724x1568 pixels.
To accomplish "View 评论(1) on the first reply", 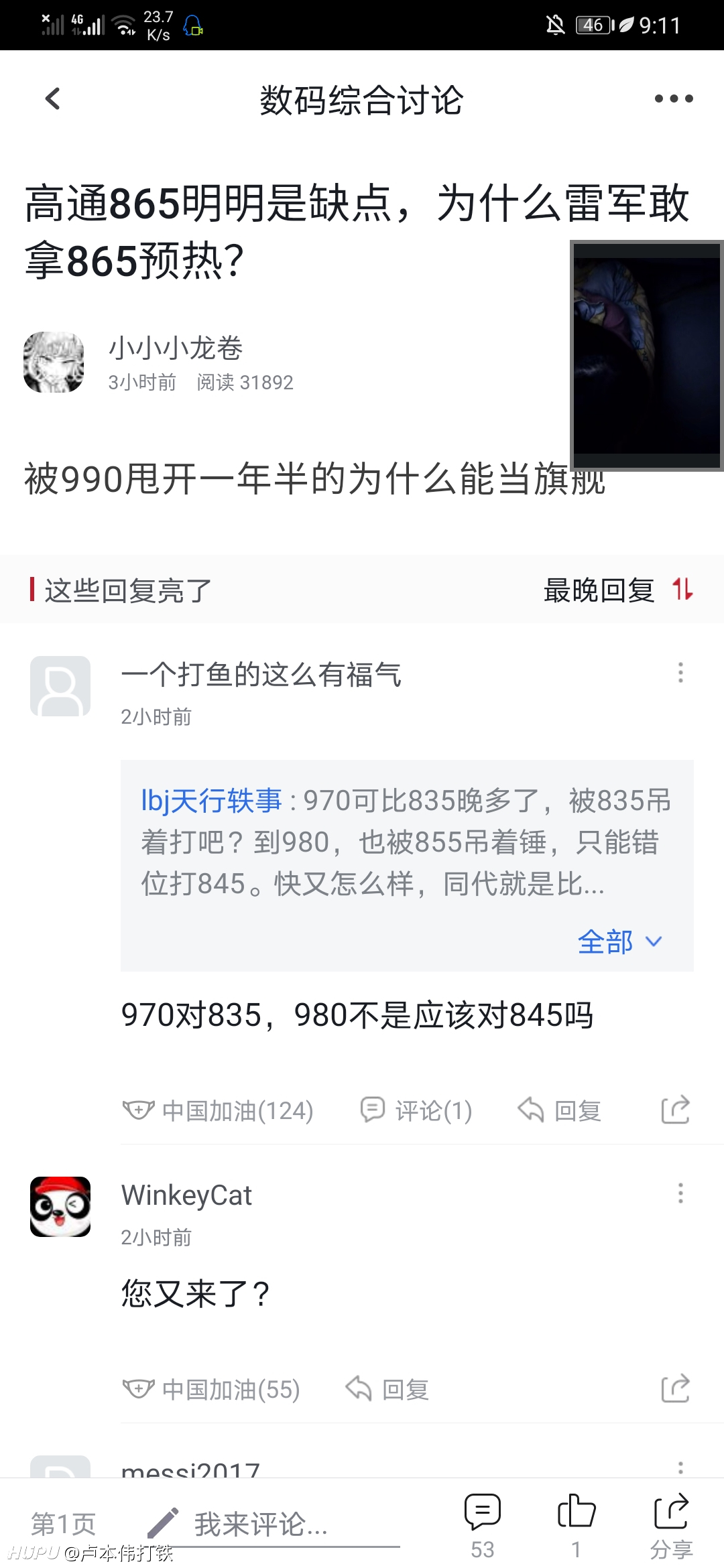I will point(416,1110).
